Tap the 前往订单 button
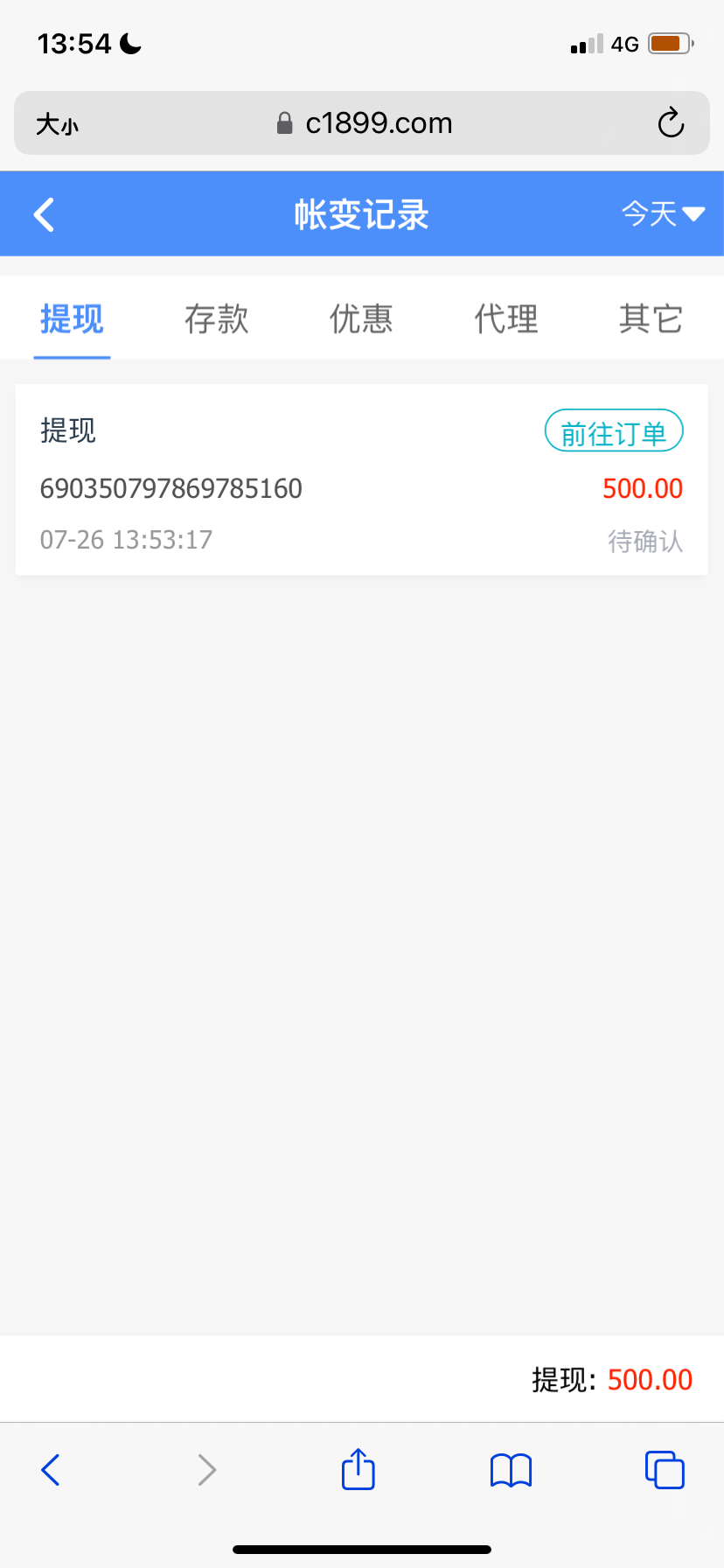This screenshot has width=724, height=1568. click(614, 431)
